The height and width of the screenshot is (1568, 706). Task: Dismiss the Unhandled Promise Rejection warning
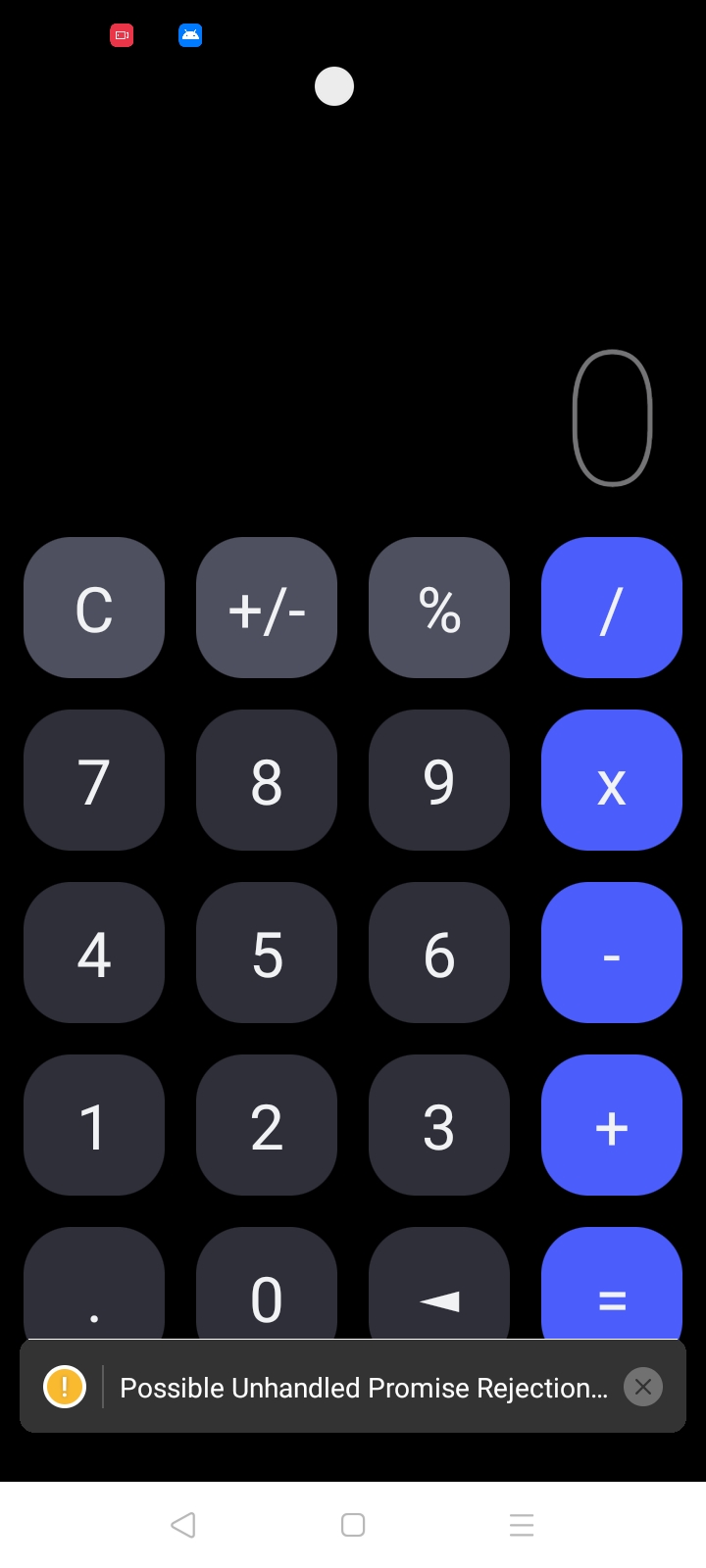click(643, 1387)
